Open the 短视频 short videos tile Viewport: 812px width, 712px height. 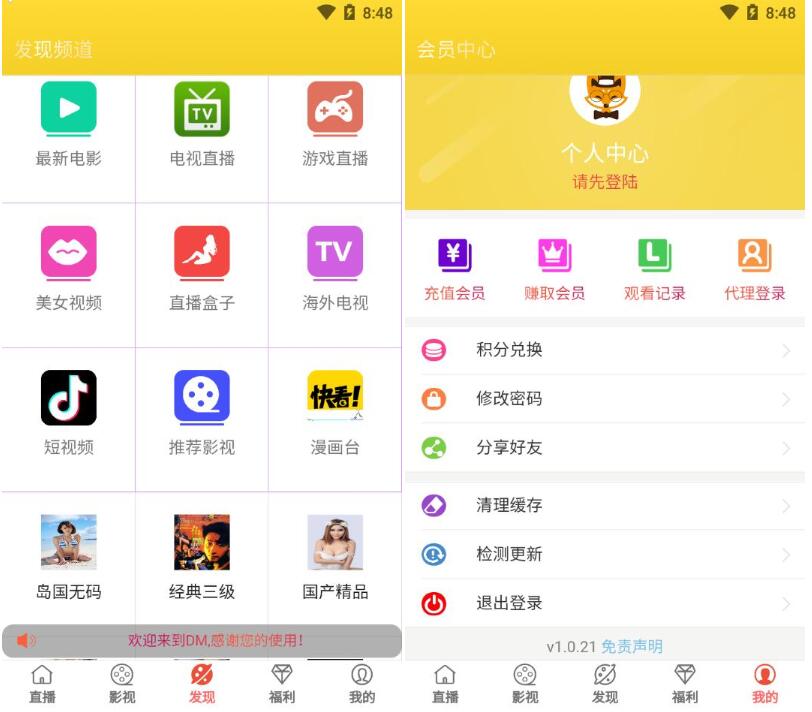pyautogui.click(x=68, y=414)
